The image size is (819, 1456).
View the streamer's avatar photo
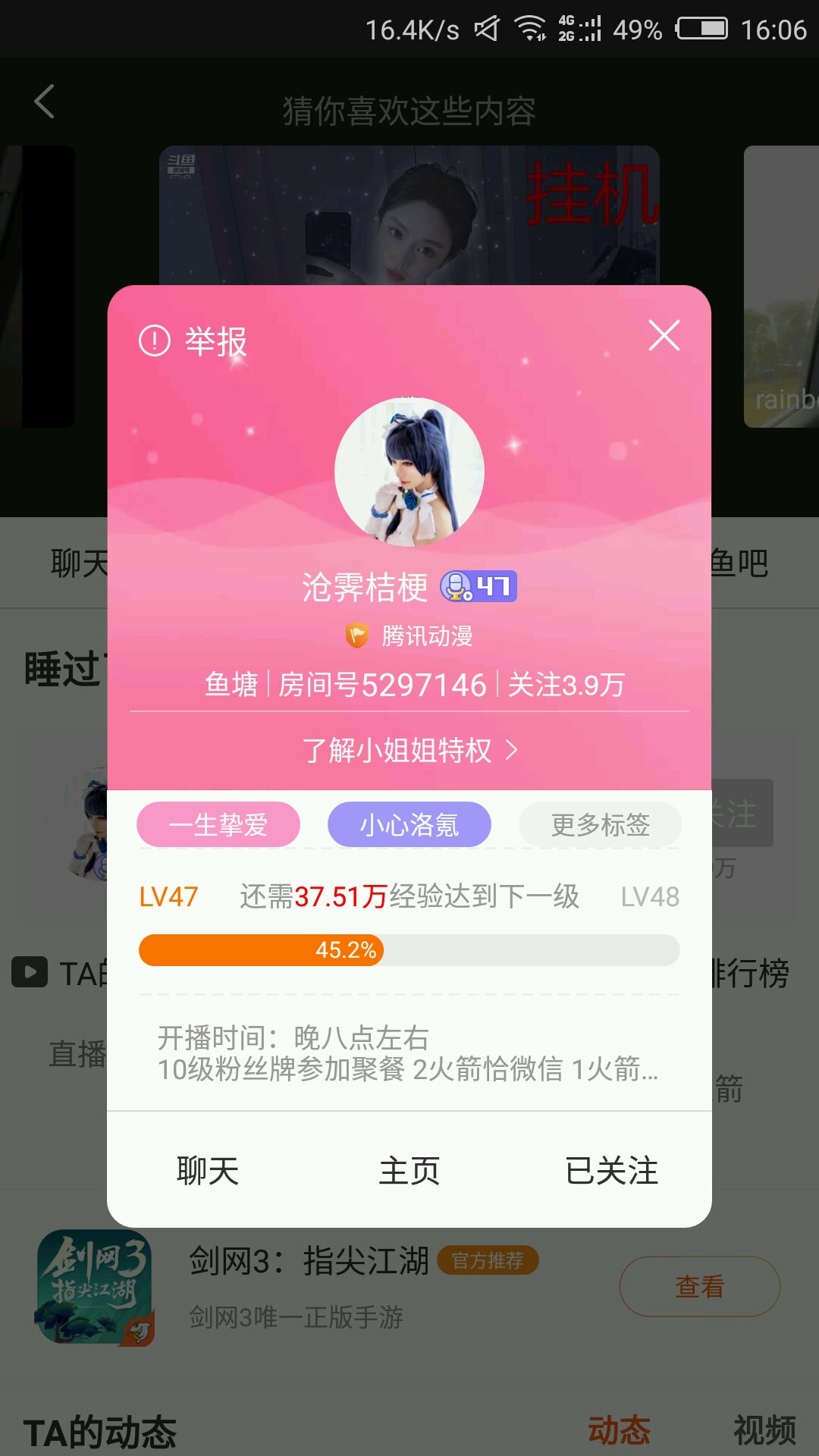pos(409,472)
